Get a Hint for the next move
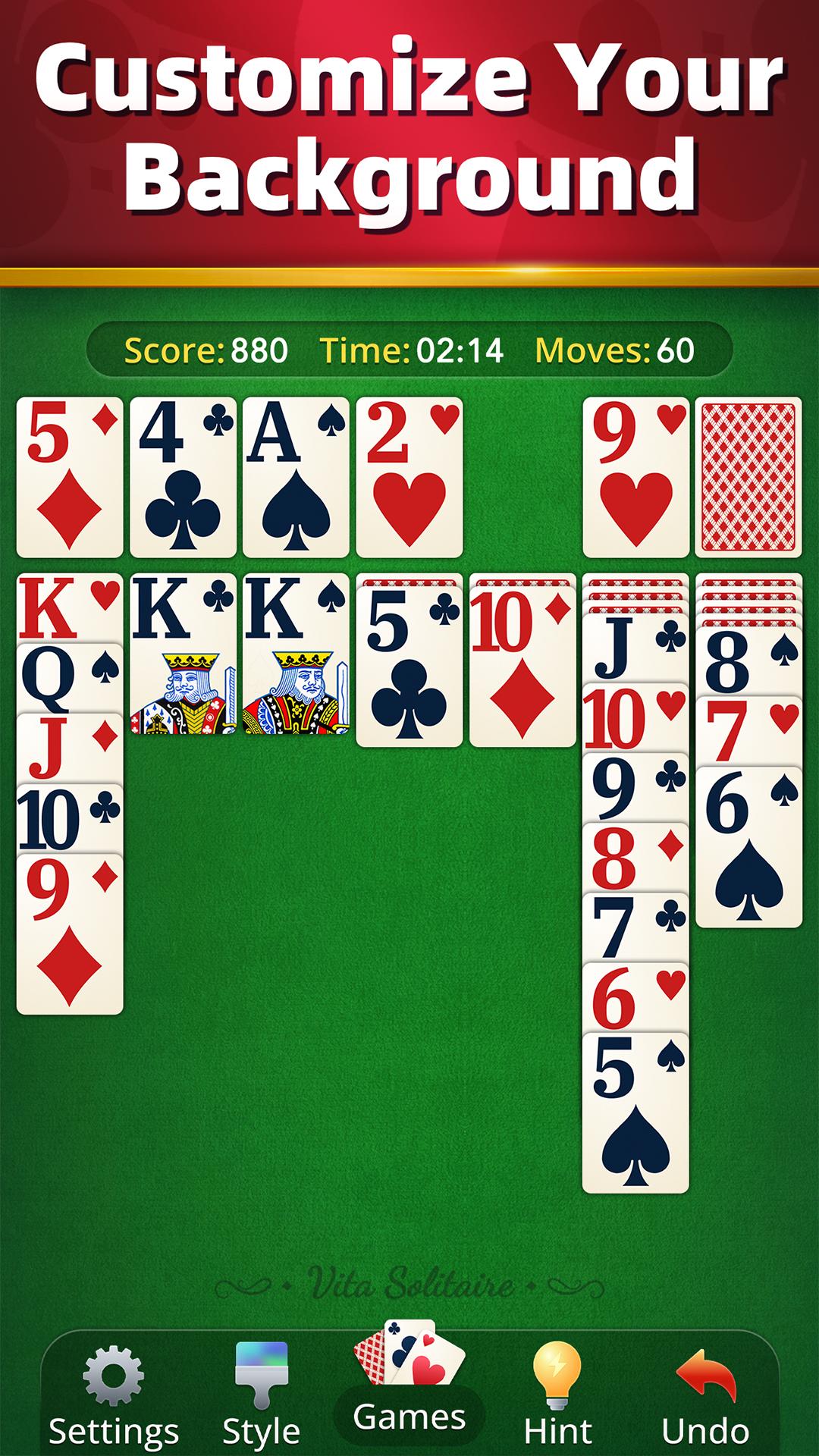The image size is (819, 1456). [557, 1398]
